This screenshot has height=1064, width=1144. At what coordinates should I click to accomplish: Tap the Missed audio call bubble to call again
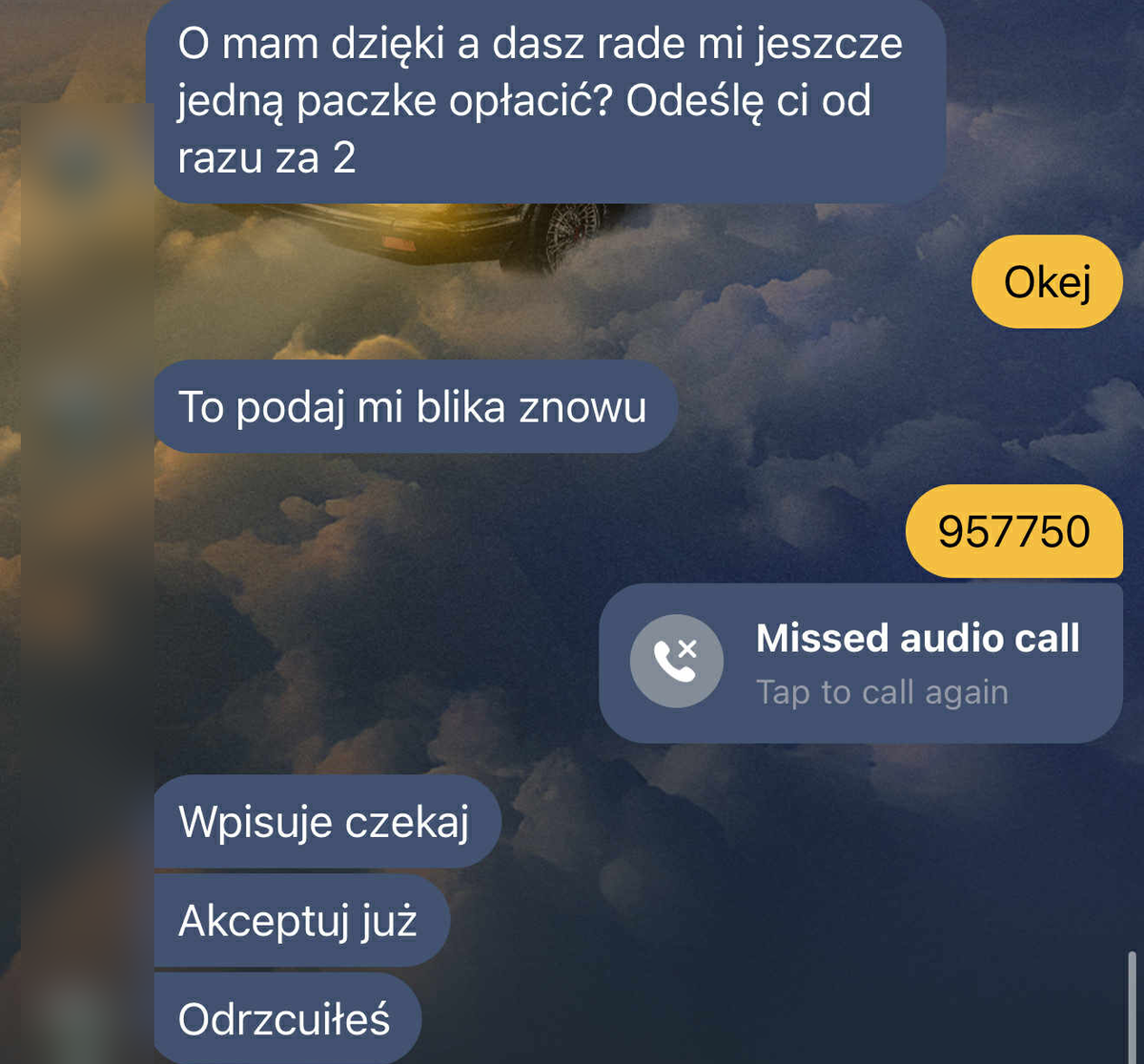pyautogui.click(x=861, y=664)
